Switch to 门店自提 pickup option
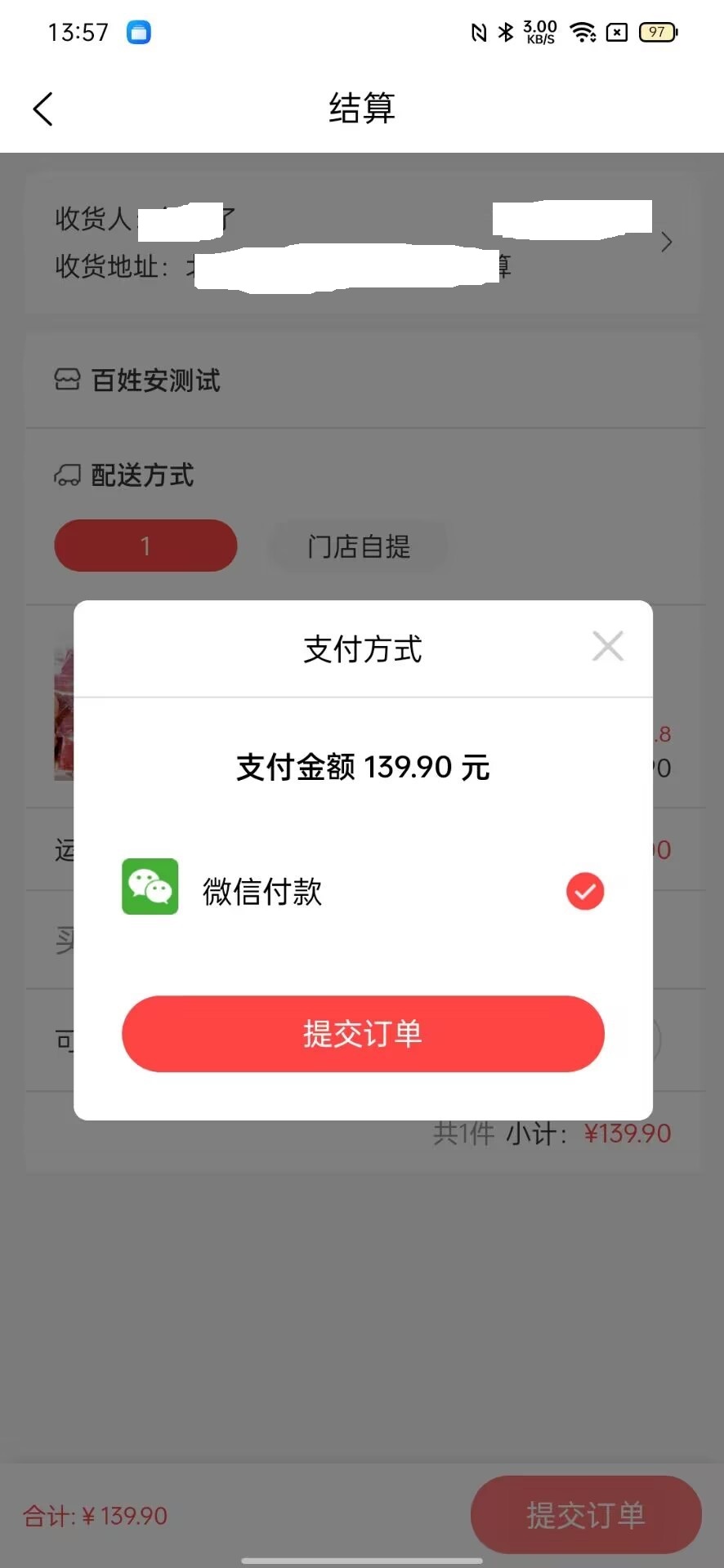 click(359, 546)
